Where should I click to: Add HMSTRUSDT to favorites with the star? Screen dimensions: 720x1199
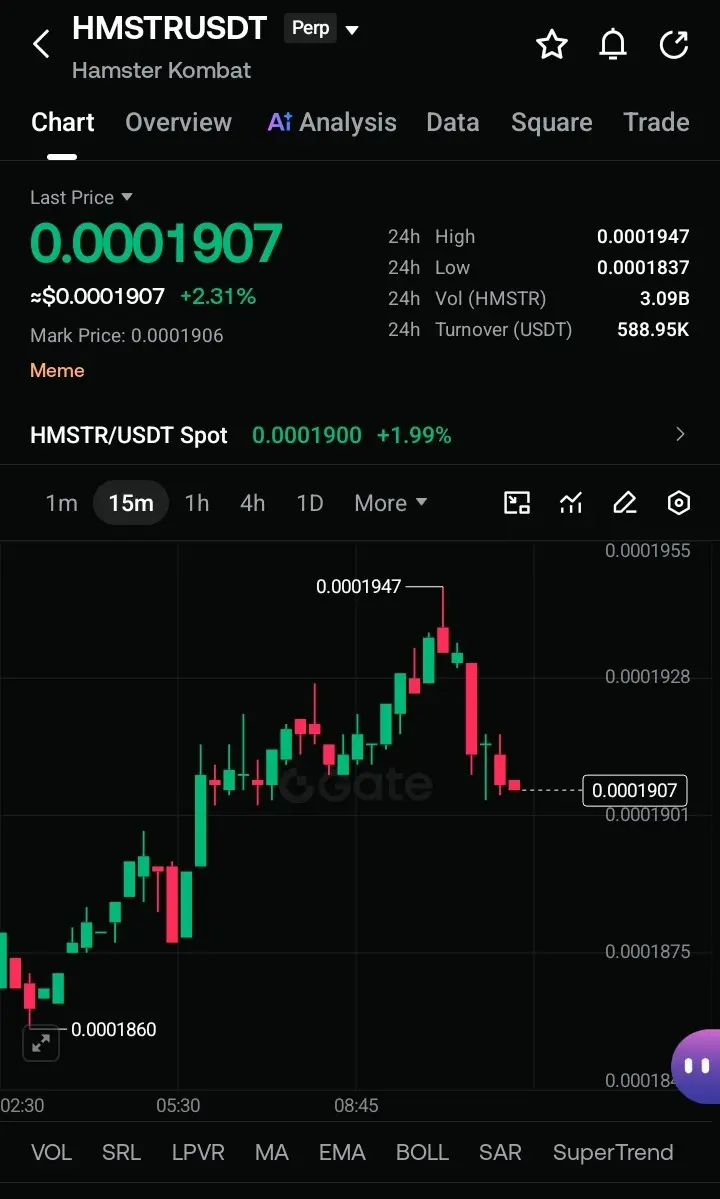[x=552, y=44]
